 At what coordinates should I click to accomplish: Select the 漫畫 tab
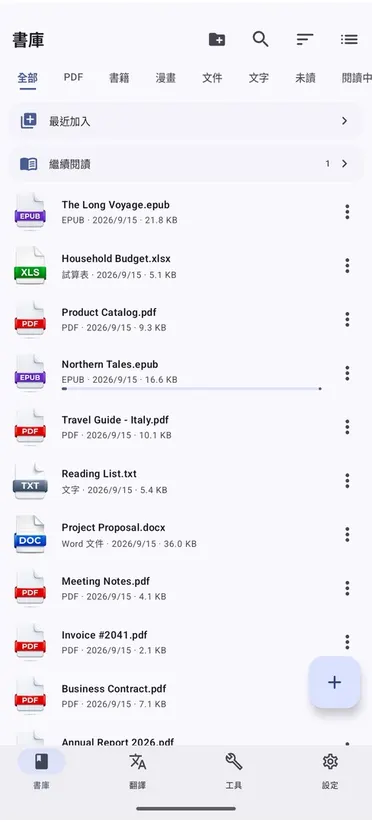point(166,78)
